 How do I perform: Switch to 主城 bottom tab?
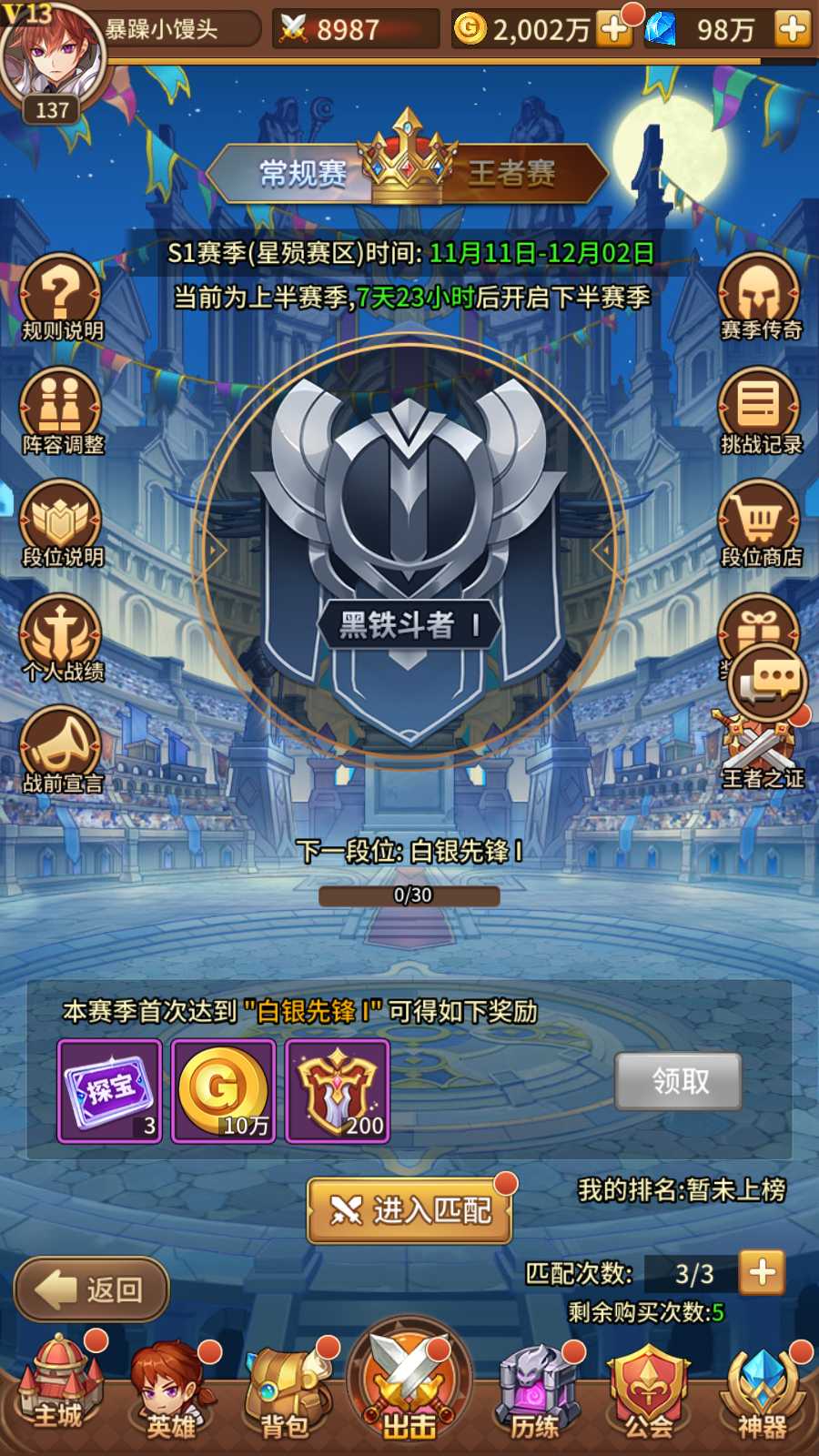58,1388
